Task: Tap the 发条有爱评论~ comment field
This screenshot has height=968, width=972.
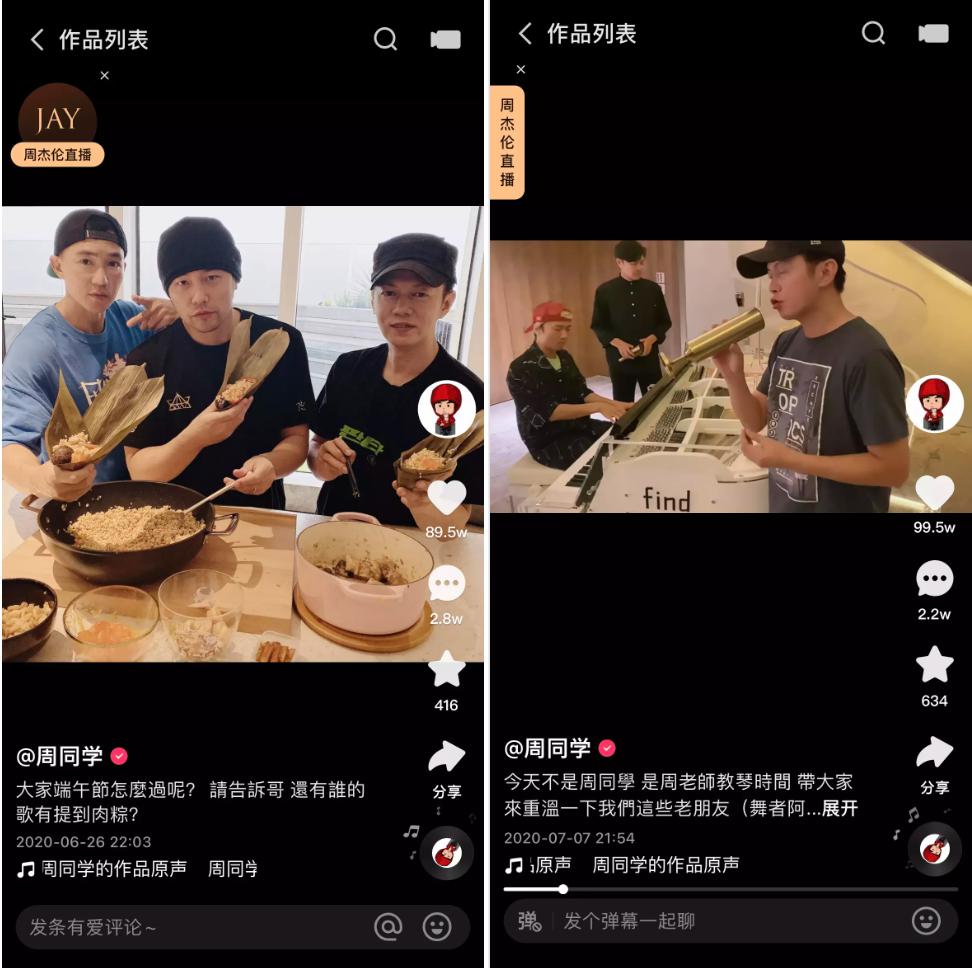Action: pos(190,927)
